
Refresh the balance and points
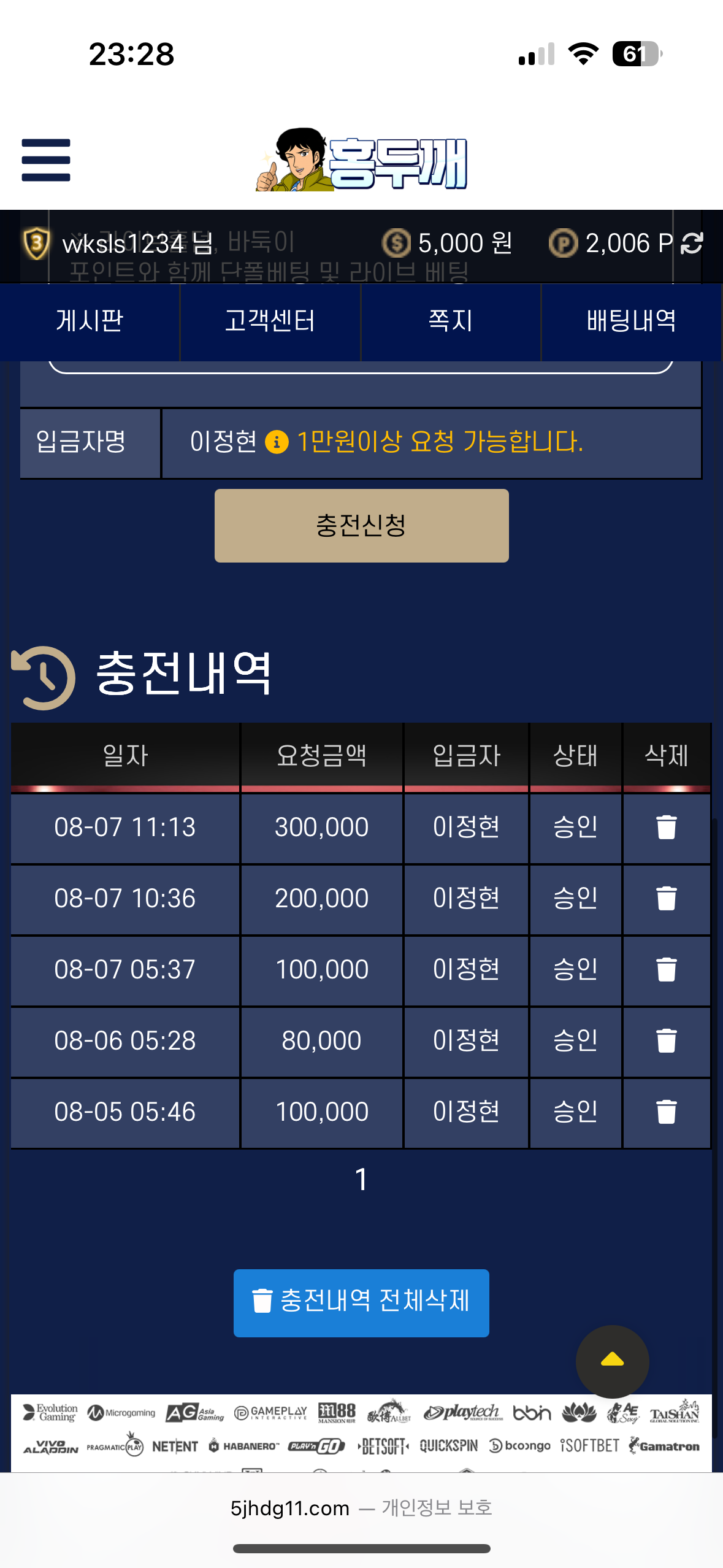pos(692,244)
